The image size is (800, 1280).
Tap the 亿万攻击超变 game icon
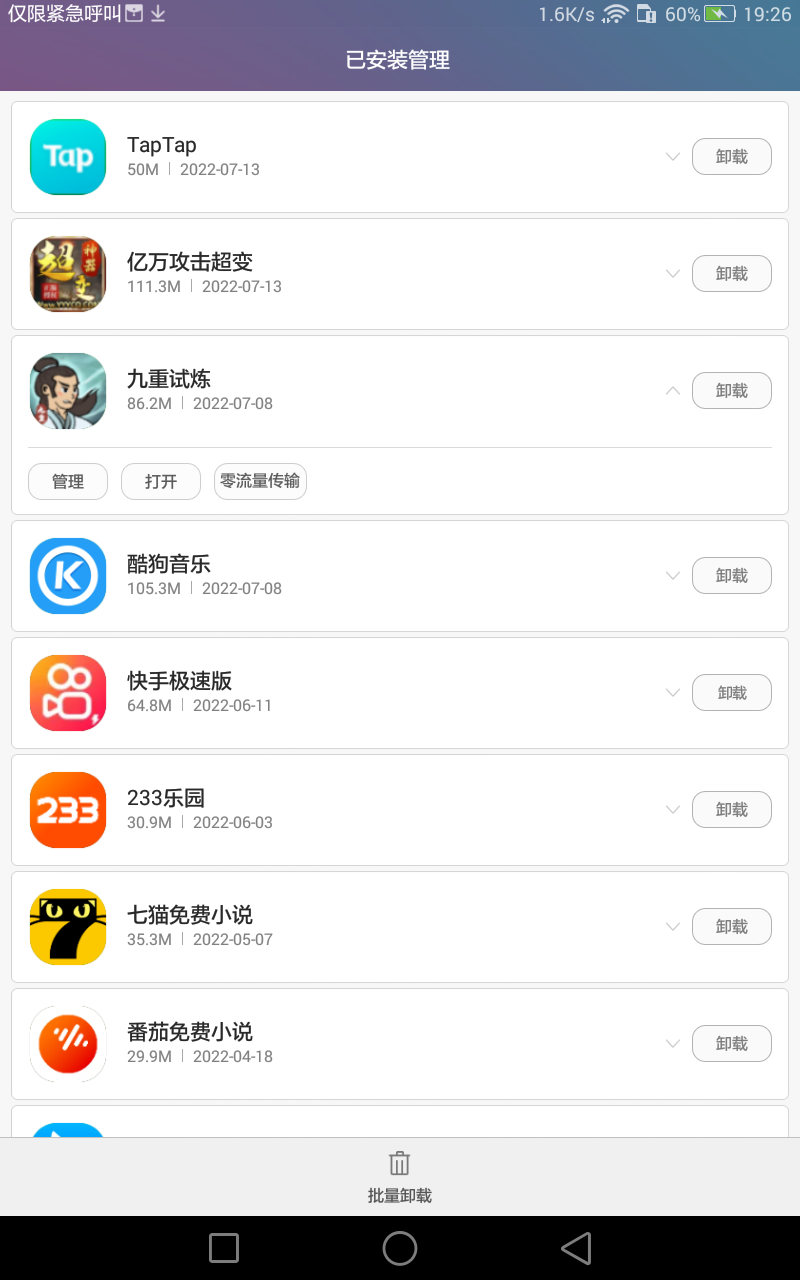point(67,274)
